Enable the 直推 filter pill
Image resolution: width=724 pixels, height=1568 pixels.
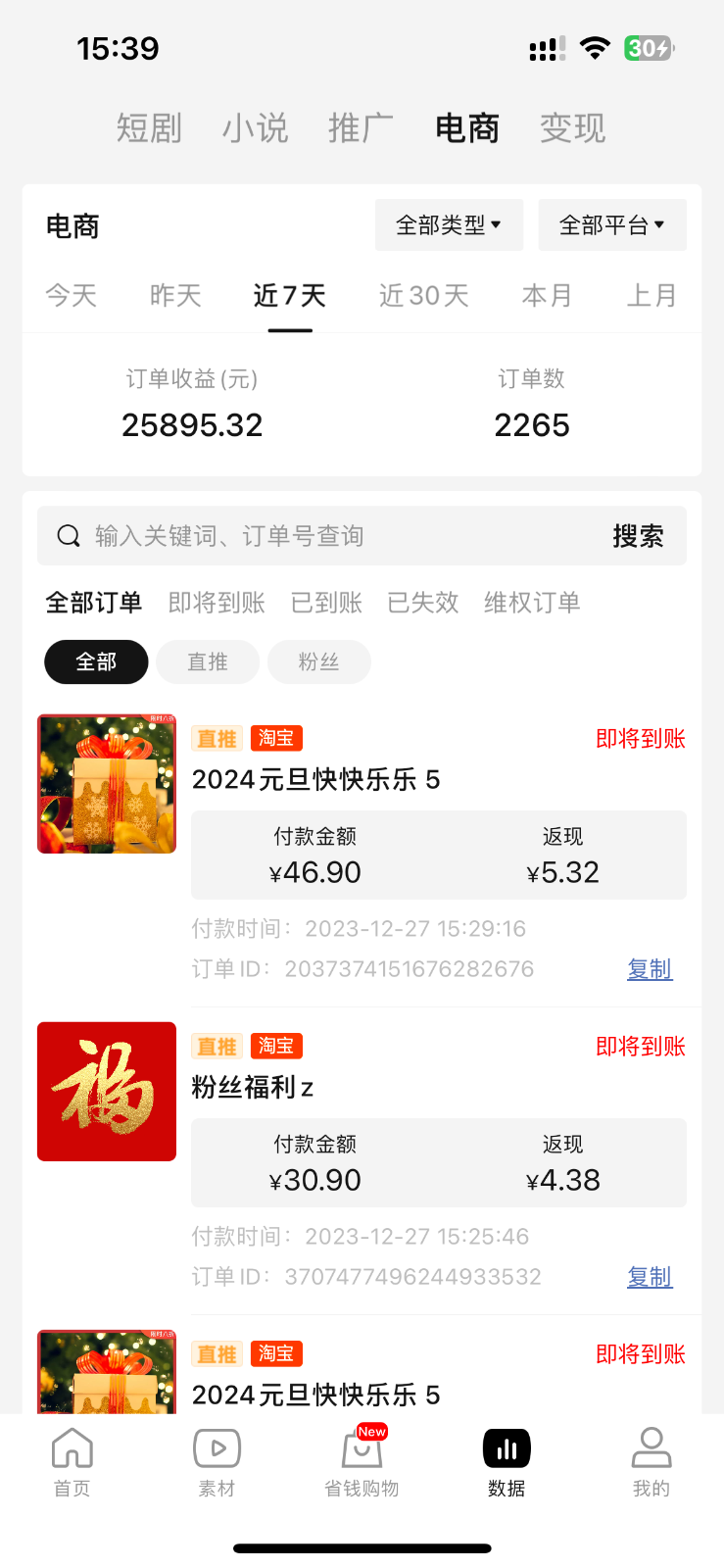click(x=207, y=661)
